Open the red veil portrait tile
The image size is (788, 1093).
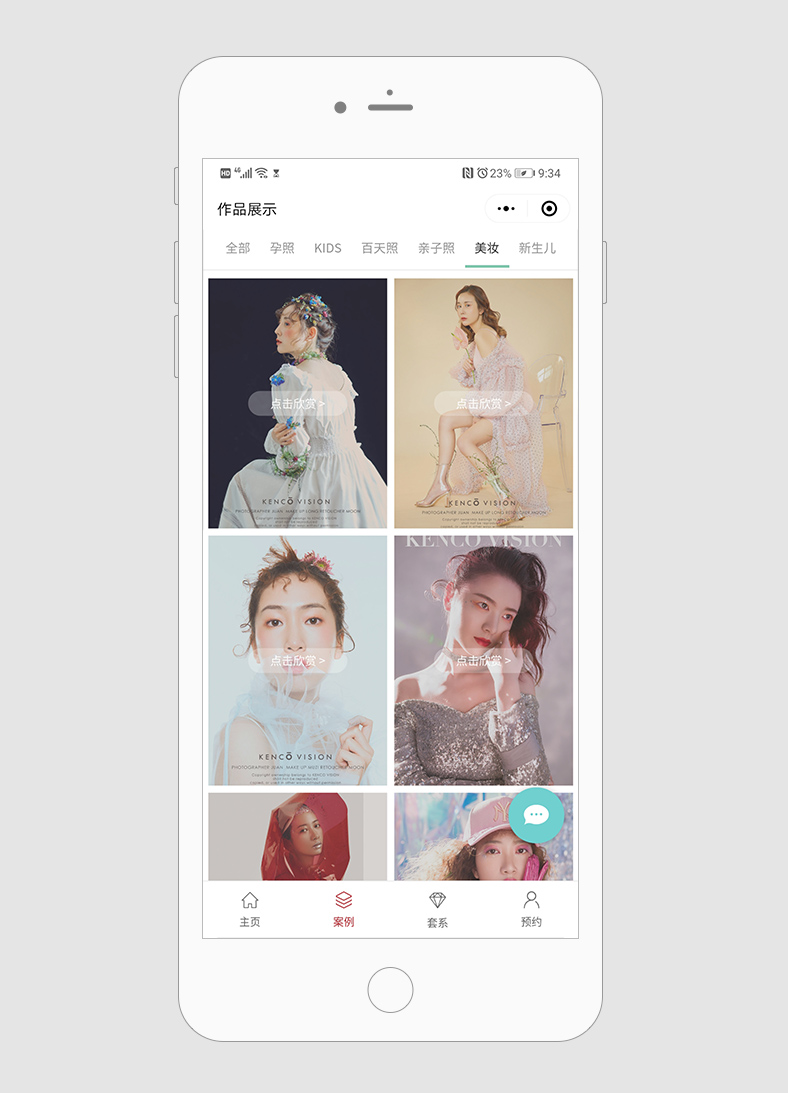[x=297, y=837]
